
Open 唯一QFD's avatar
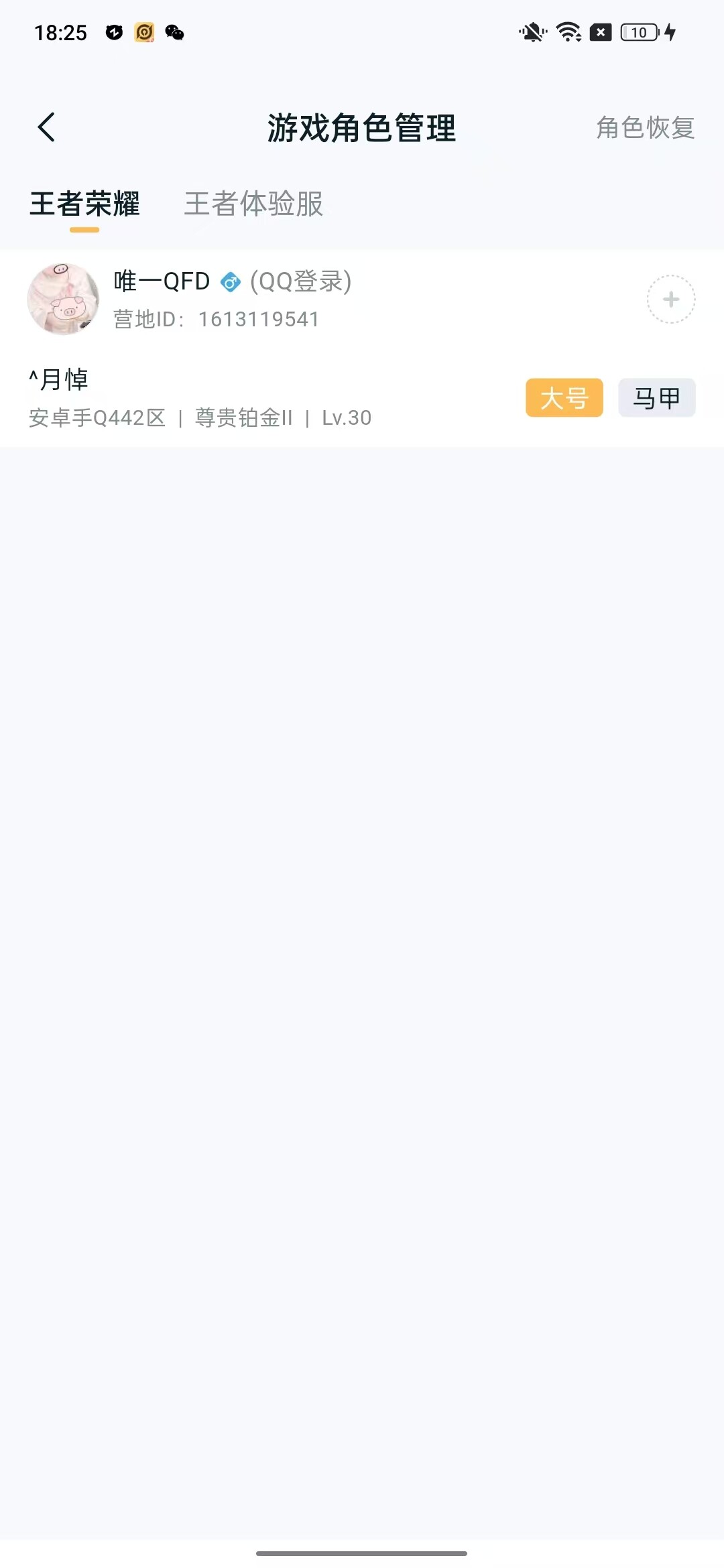point(63,299)
